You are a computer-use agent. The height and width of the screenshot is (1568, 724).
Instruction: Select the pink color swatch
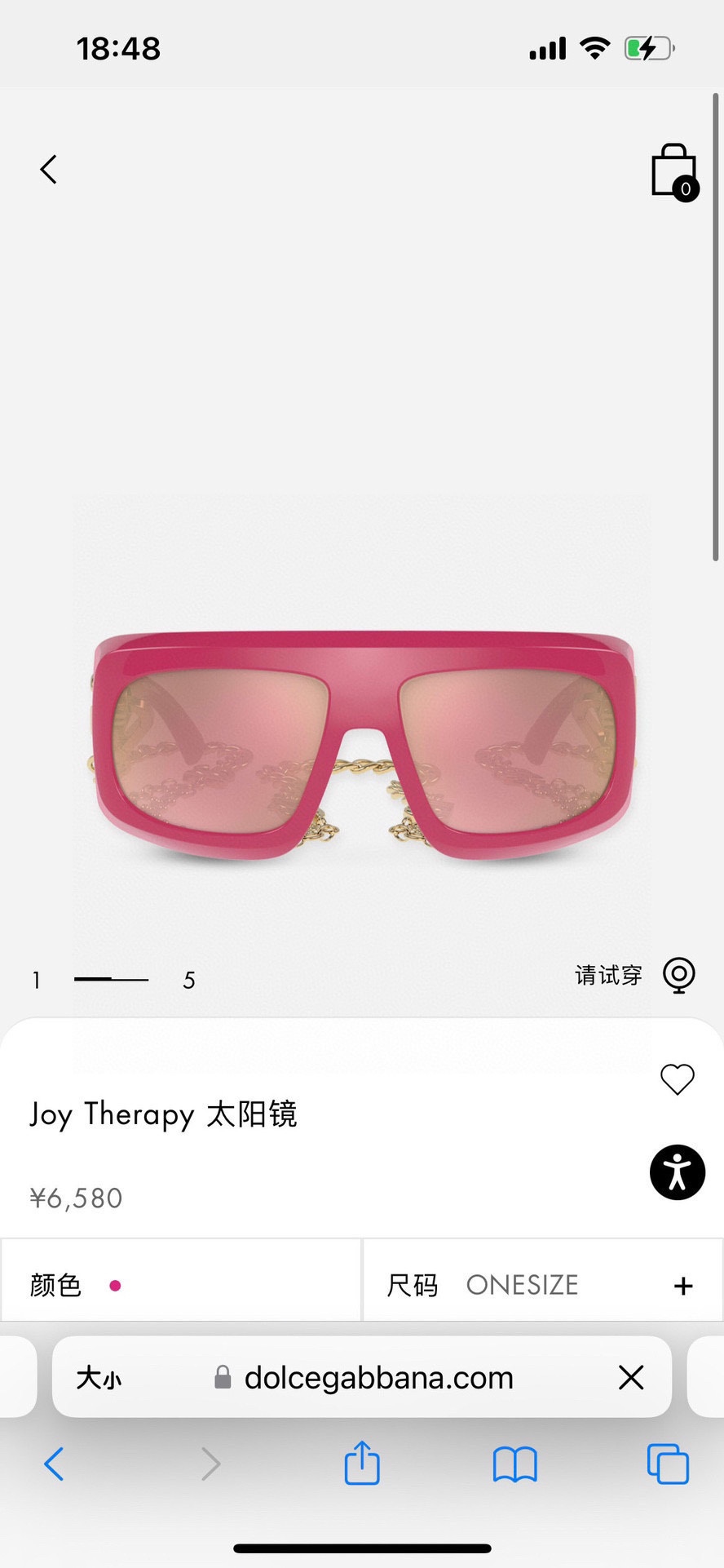point(115,1286)
